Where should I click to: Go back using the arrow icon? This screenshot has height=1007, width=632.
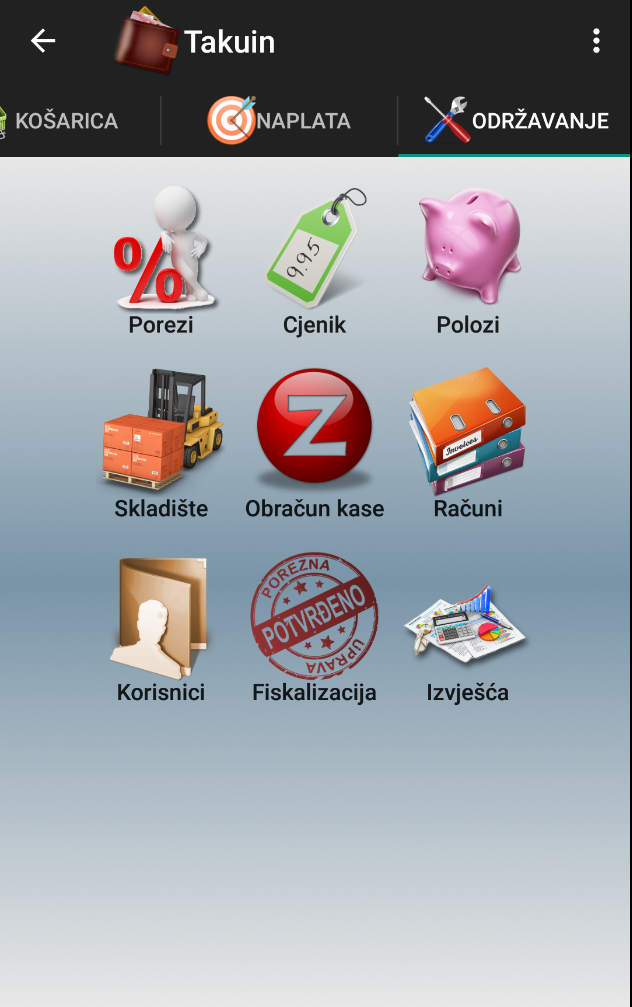[x=43, y=41]
